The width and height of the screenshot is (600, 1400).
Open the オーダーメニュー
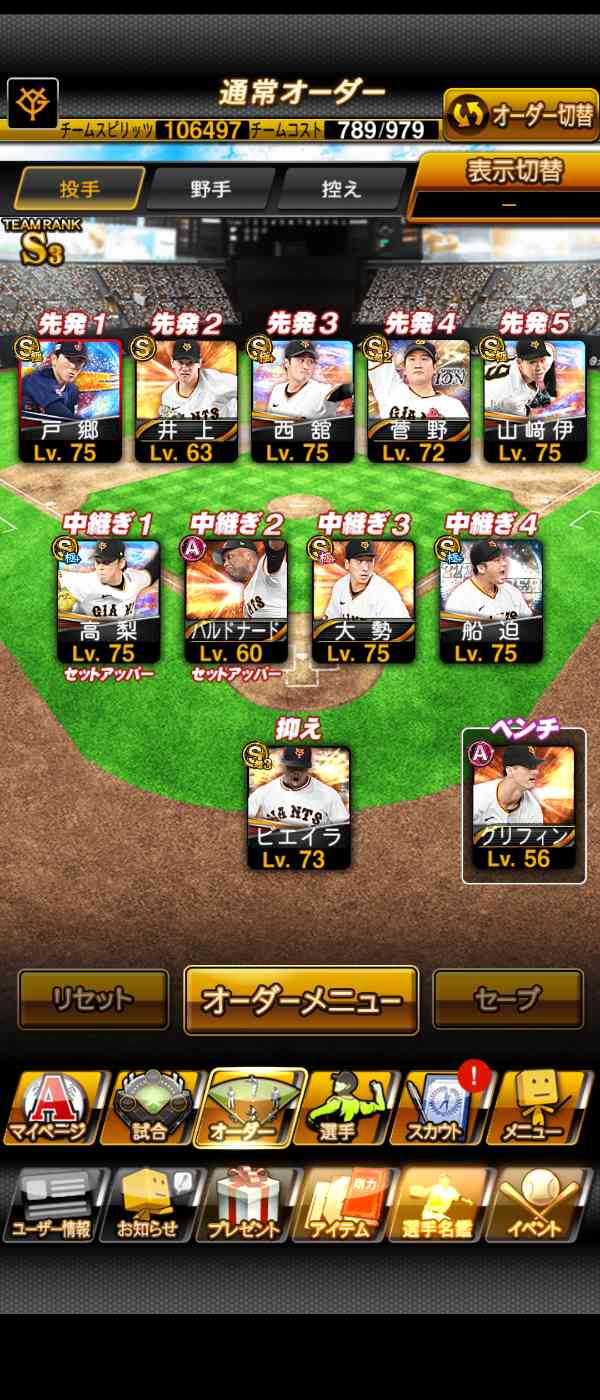(300, 999)
